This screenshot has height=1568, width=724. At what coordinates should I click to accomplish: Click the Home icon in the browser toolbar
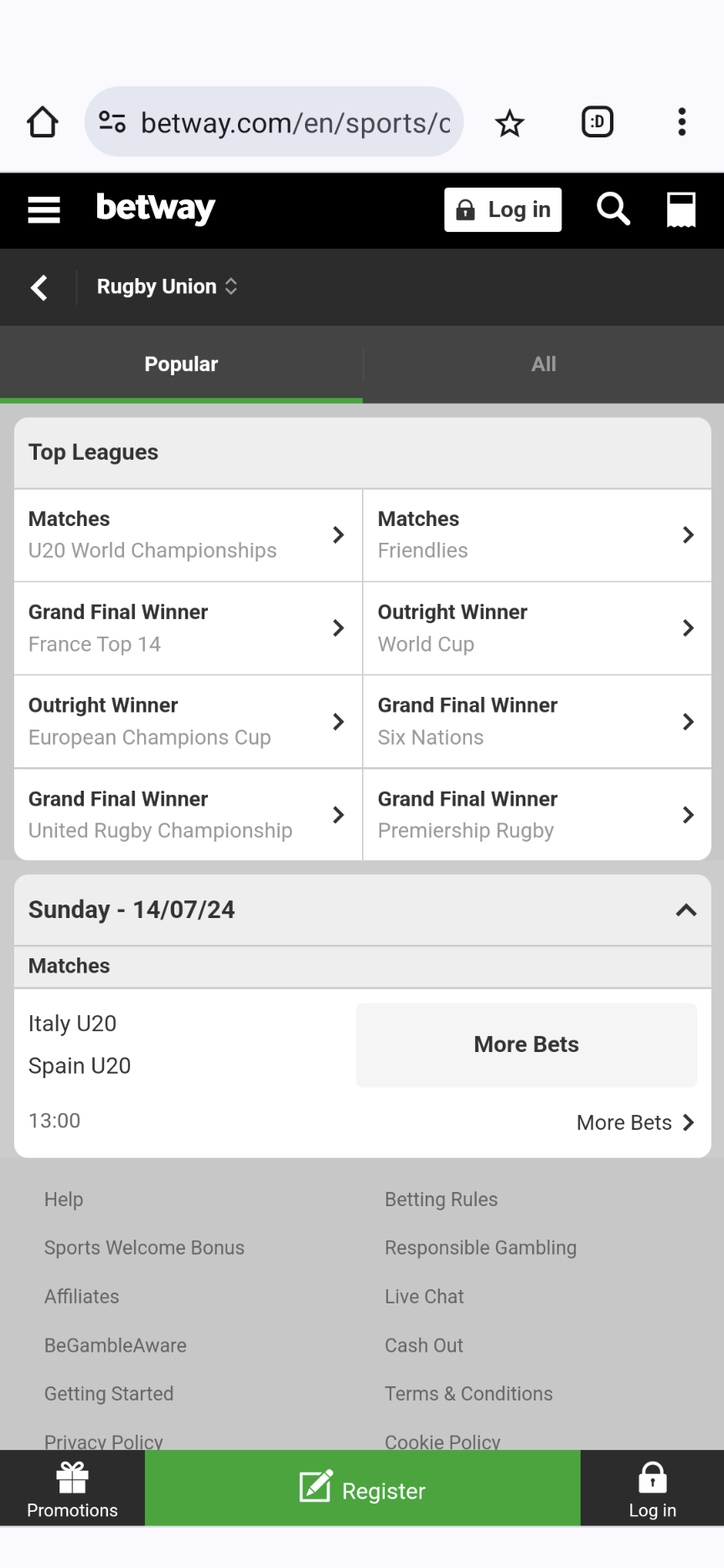click(42, 121)
